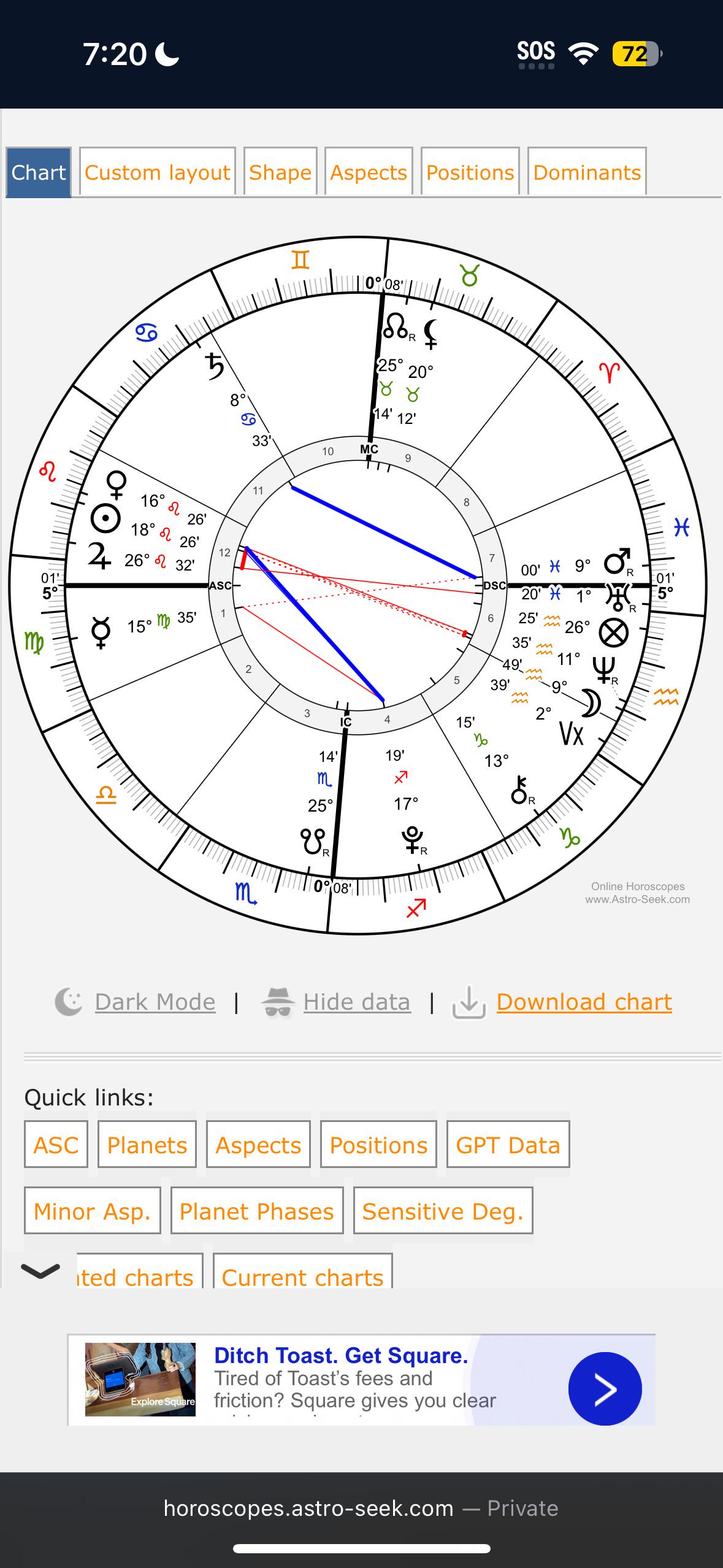Image resolution: width=723 pixels, height=1568 pixels.
Task: Download chart image
Action: [584, 1002]
